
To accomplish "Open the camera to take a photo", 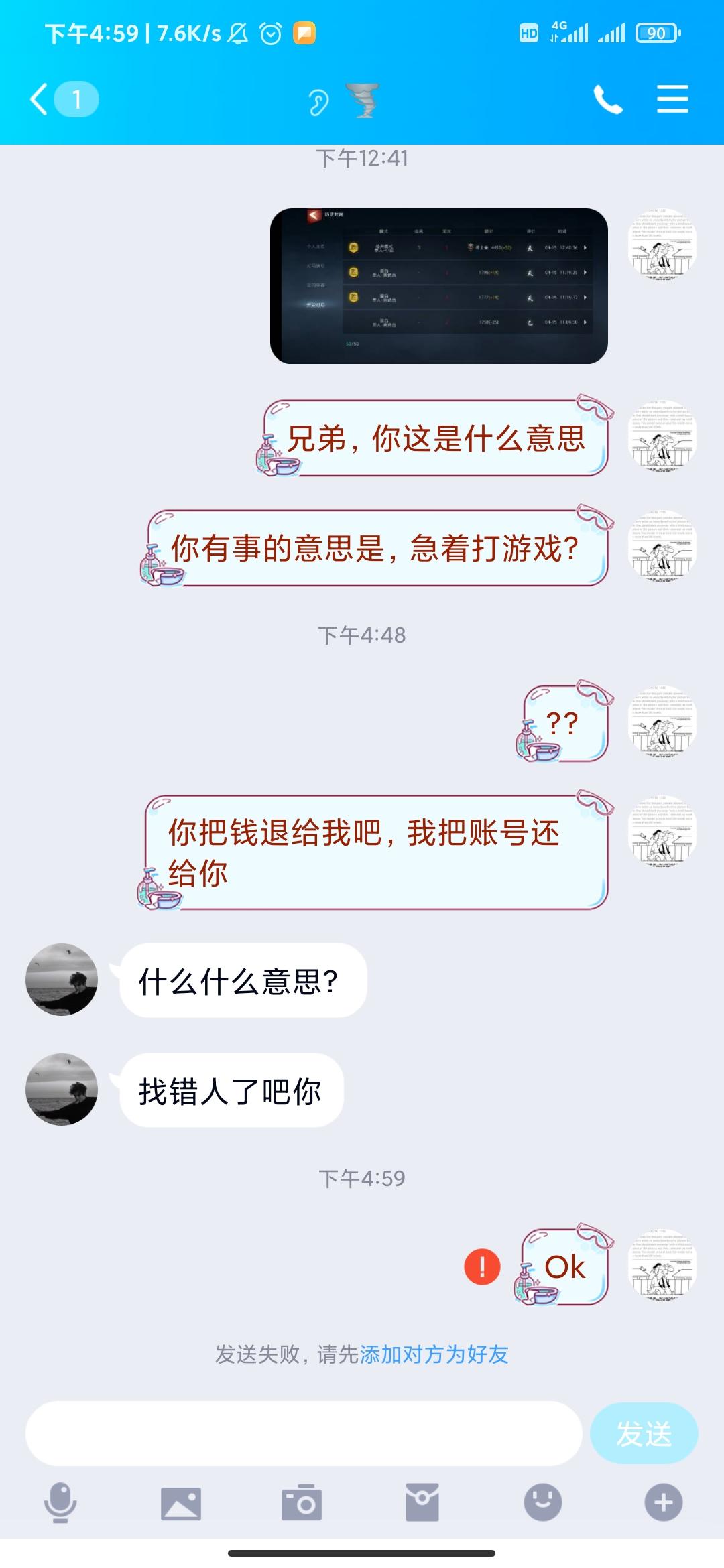I will pyautogui.click(x=302, y=1503).
